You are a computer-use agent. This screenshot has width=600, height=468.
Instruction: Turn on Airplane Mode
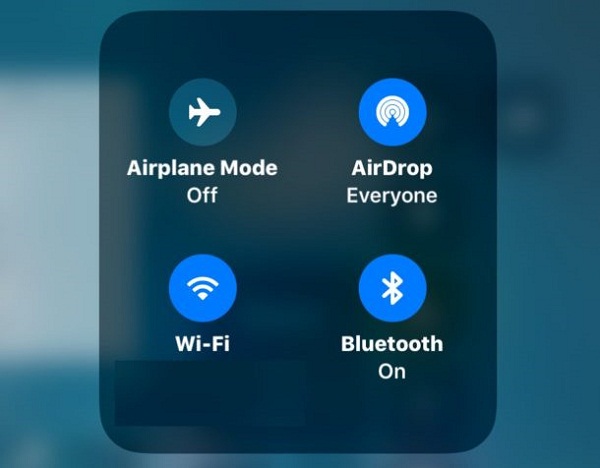203,112
